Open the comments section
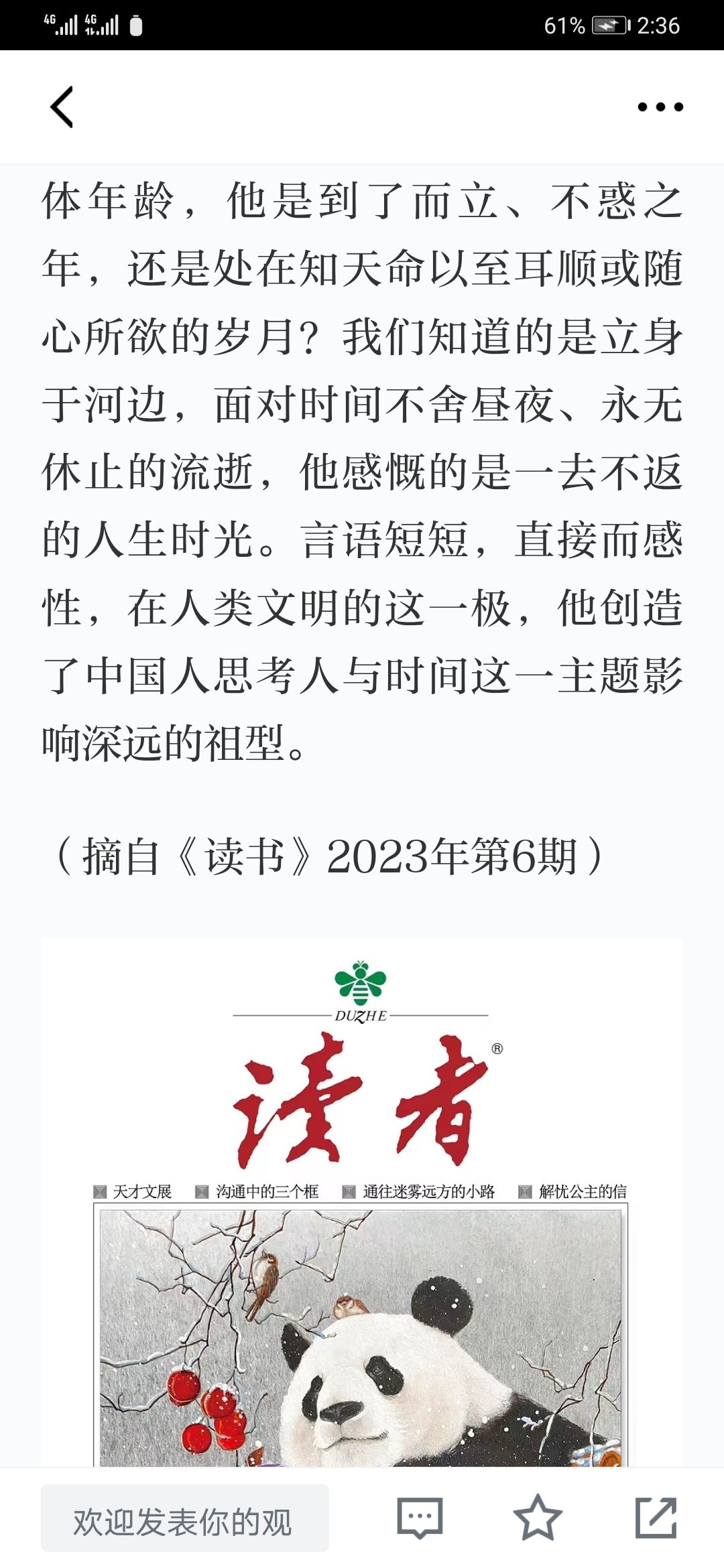The height and width of the screenshot is (1568, 724). (420, 1518)
